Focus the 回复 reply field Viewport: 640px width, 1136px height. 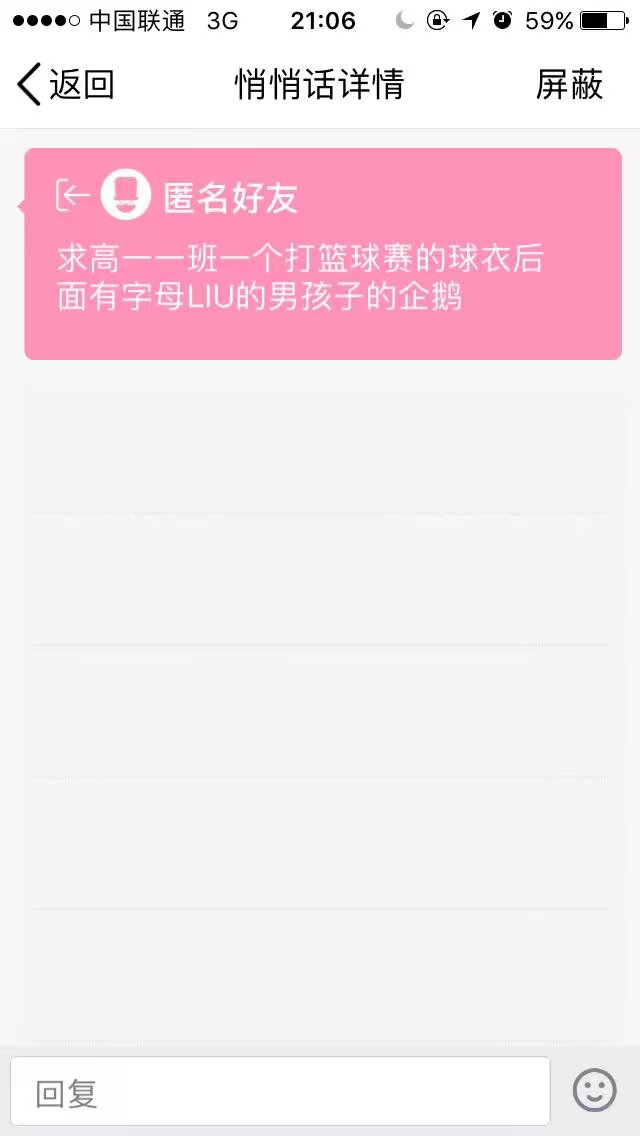pos(280,1091)
